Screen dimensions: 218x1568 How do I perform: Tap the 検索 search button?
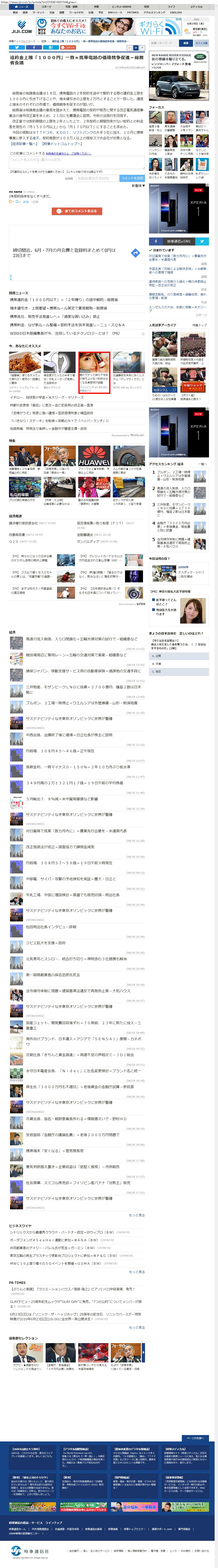pyautogui.click(x=186, y=43)
